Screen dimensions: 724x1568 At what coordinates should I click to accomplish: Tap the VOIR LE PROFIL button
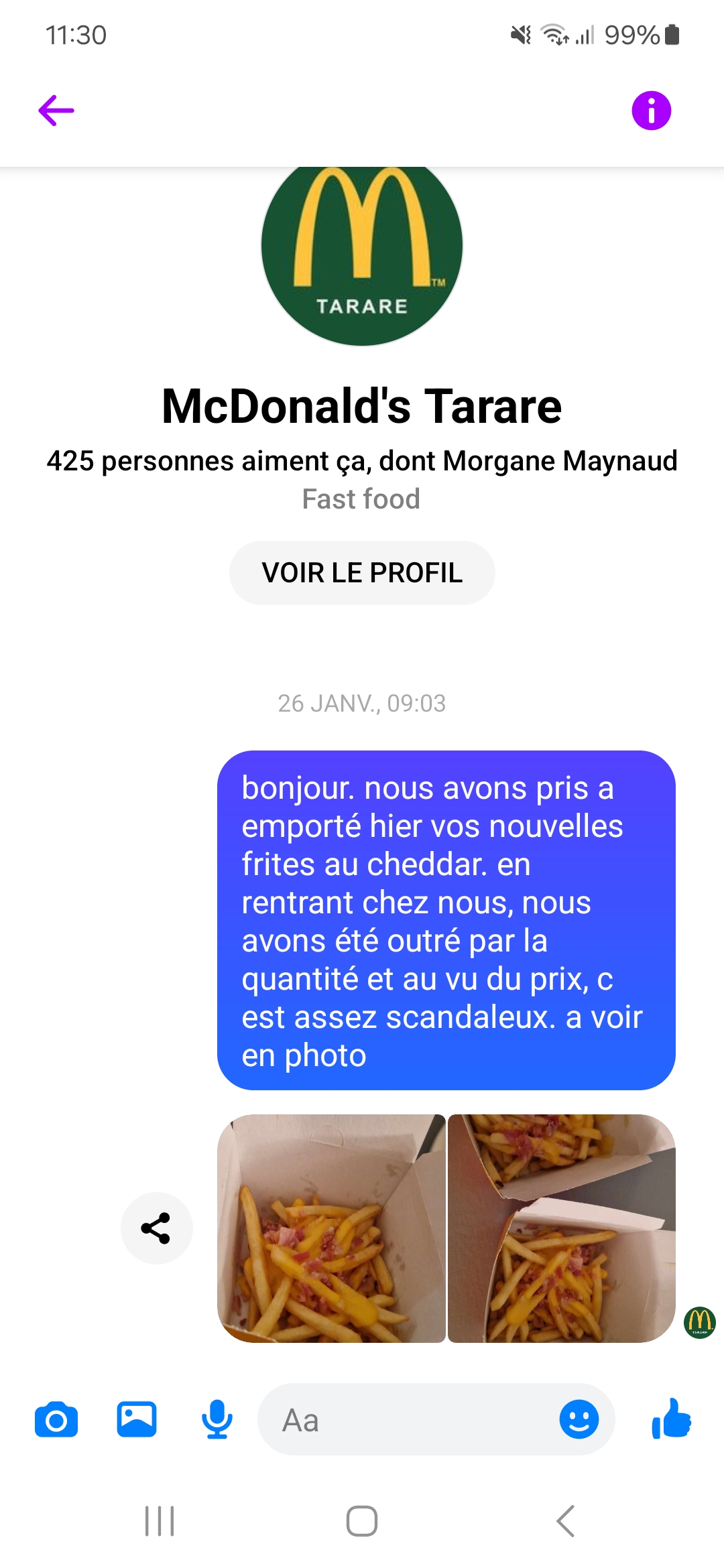(x=362, y=573)
